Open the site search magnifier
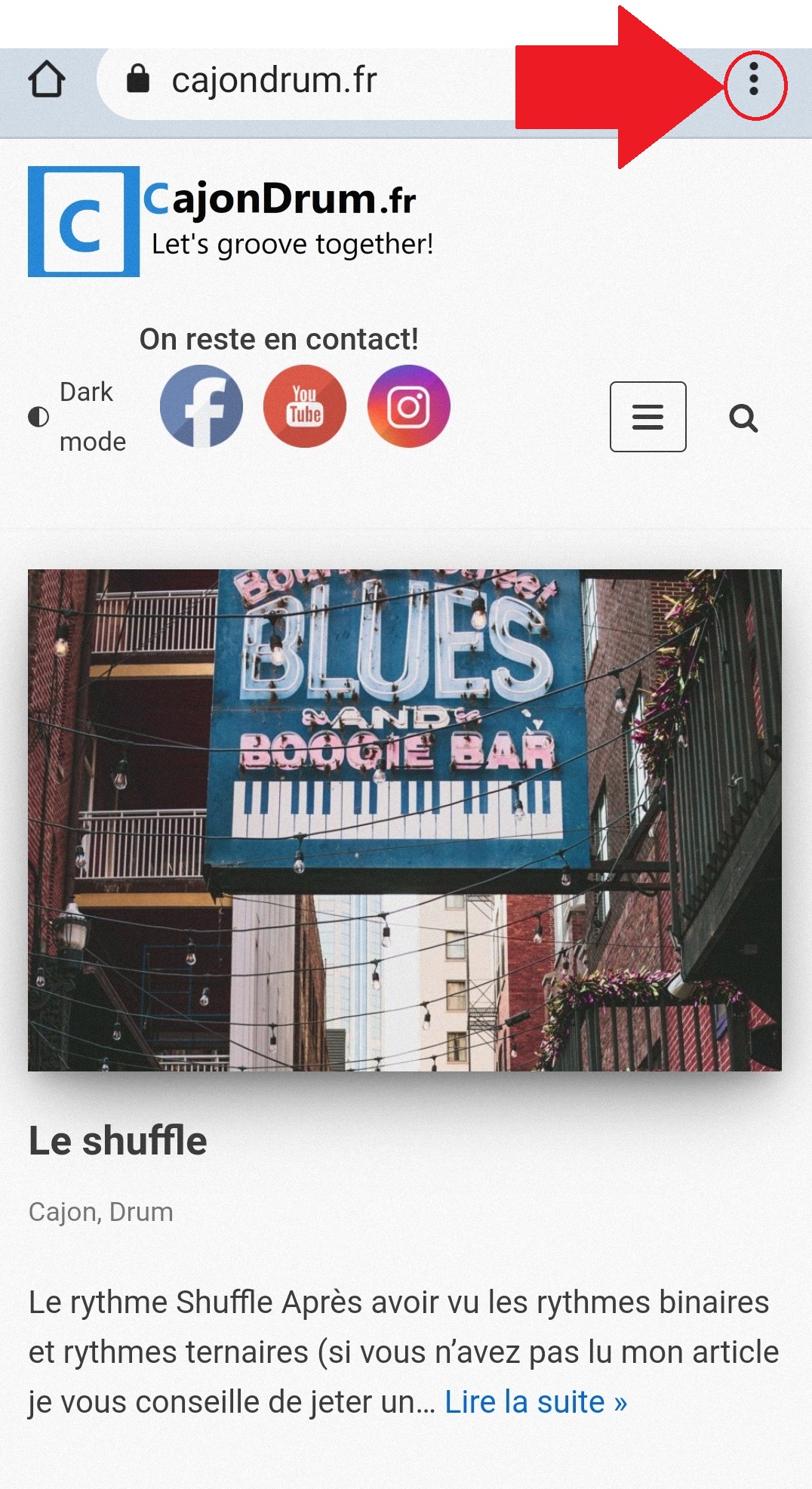Image resolution: width=812 pixels, height=1489 pixels. [743, 418]
